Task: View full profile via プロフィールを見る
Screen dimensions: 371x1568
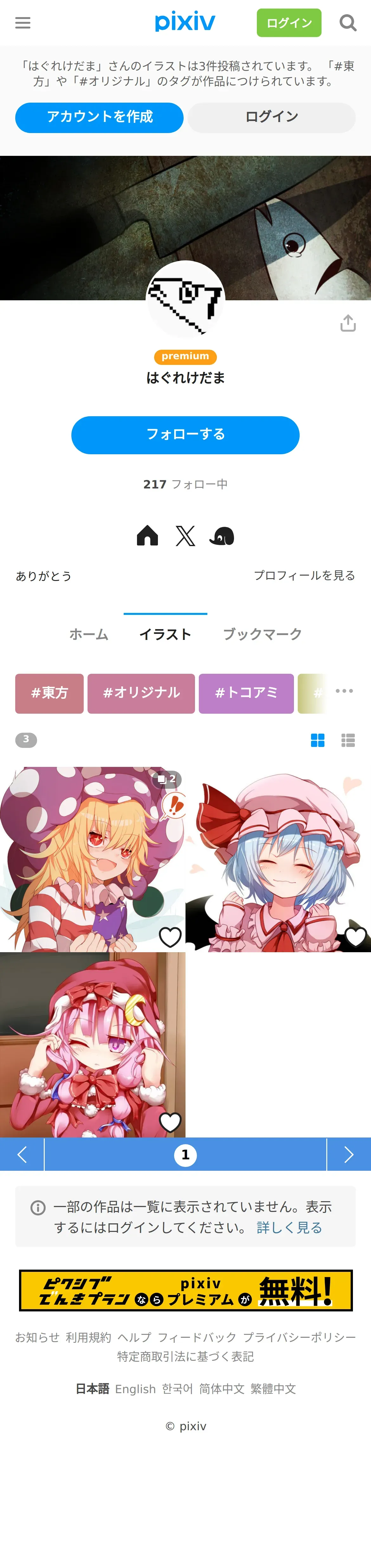Action: click(x=304, y=575)
